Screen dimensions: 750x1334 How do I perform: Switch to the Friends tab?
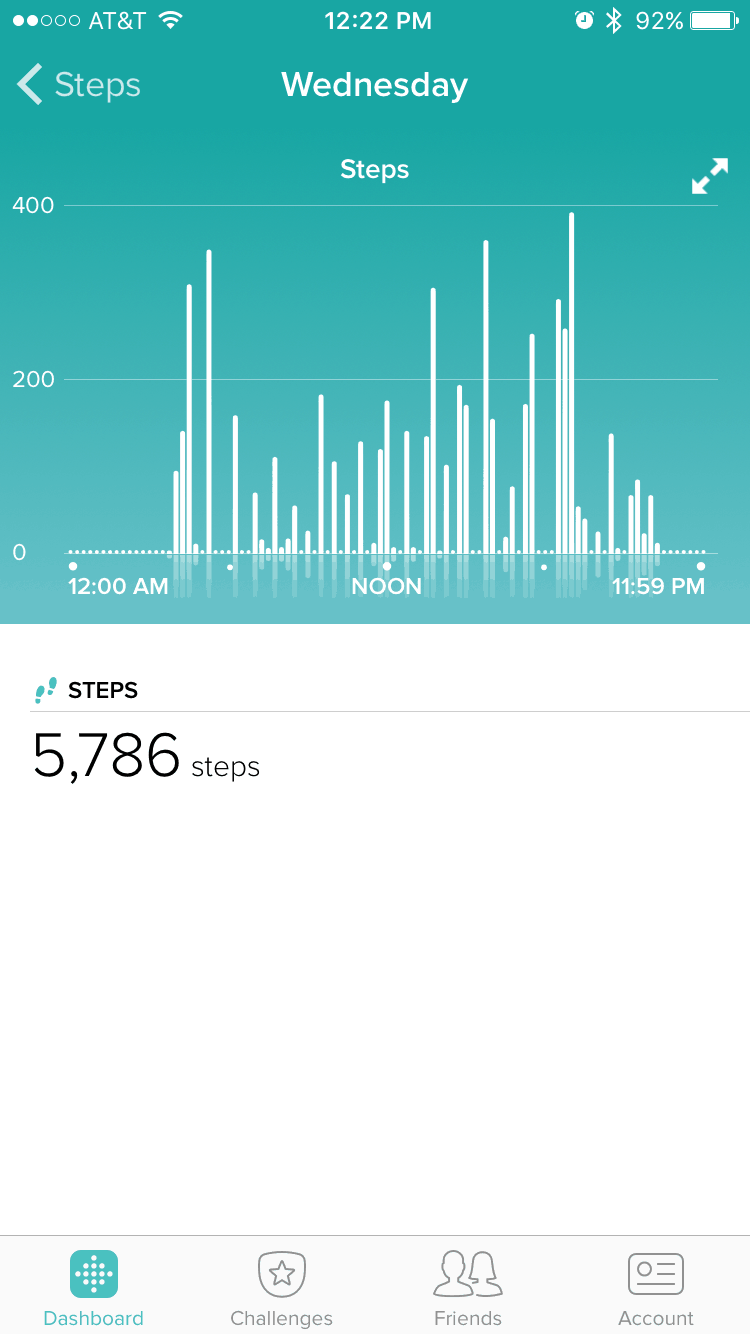[468, 1289]
